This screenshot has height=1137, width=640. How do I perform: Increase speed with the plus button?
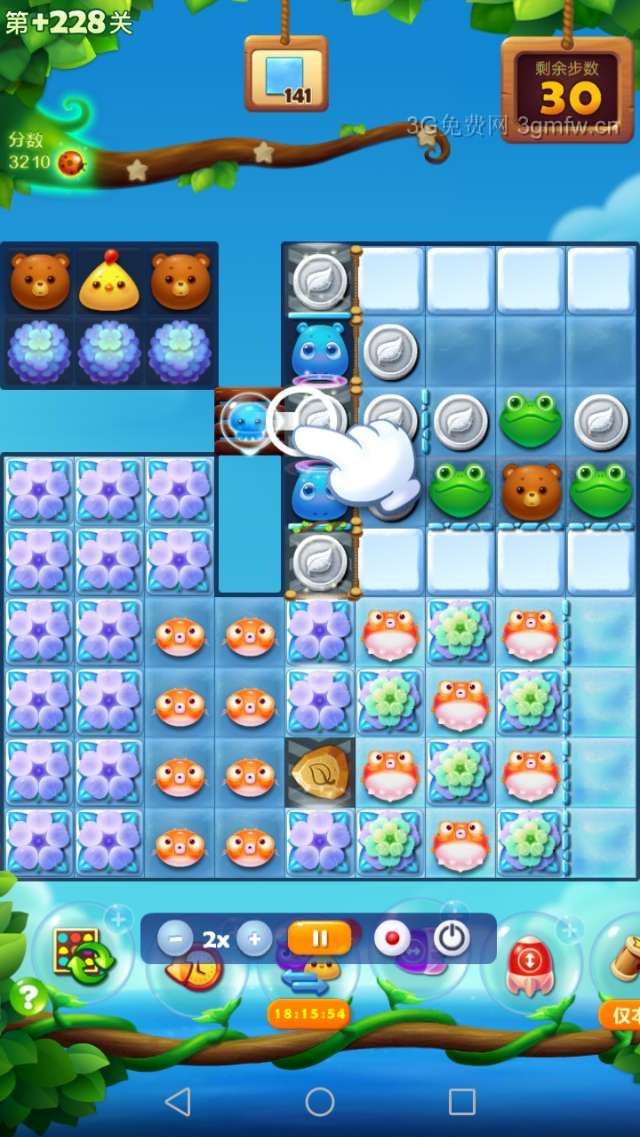[x=254, y=939]
